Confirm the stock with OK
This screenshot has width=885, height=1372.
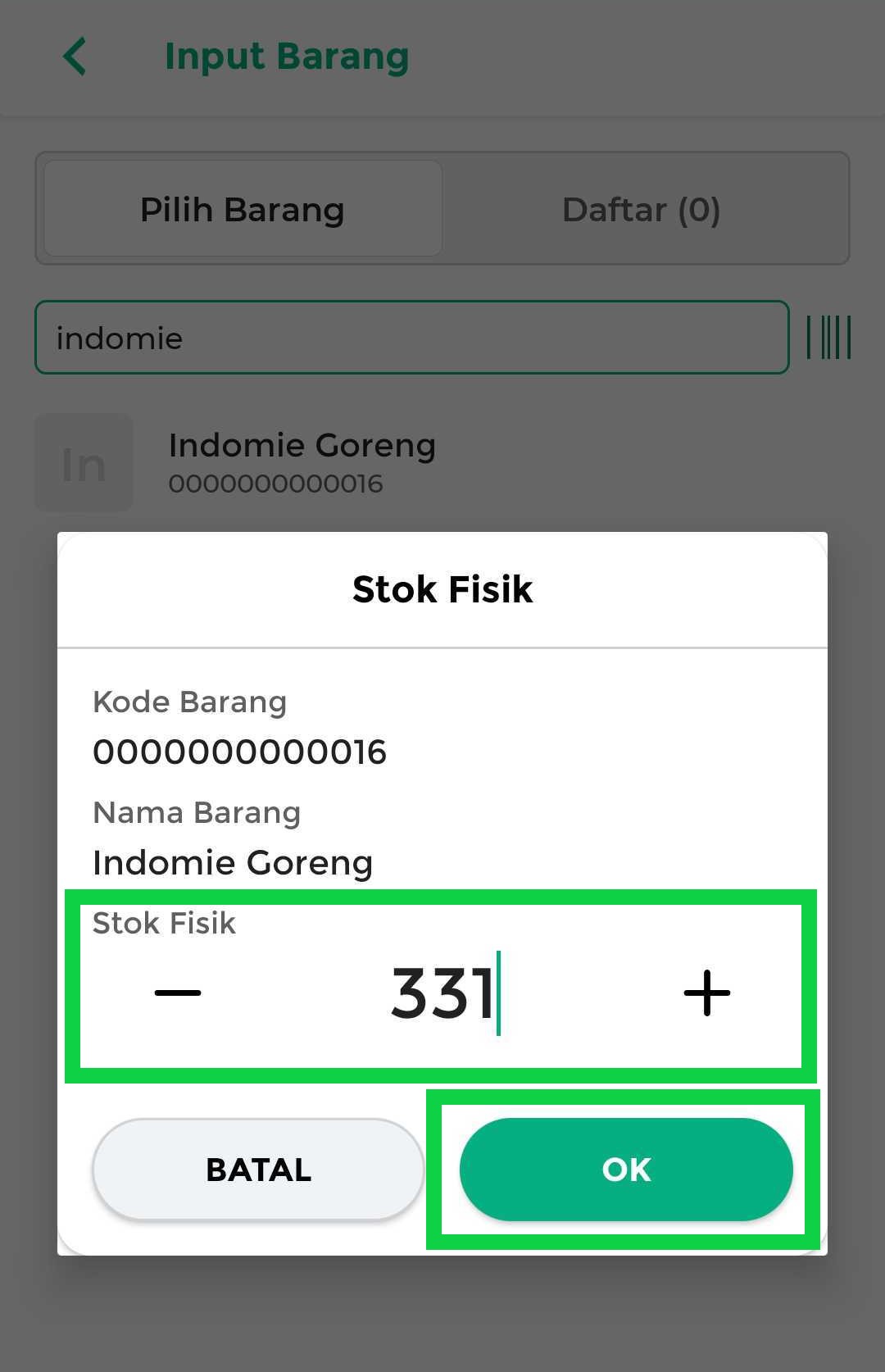(626, 1170)
